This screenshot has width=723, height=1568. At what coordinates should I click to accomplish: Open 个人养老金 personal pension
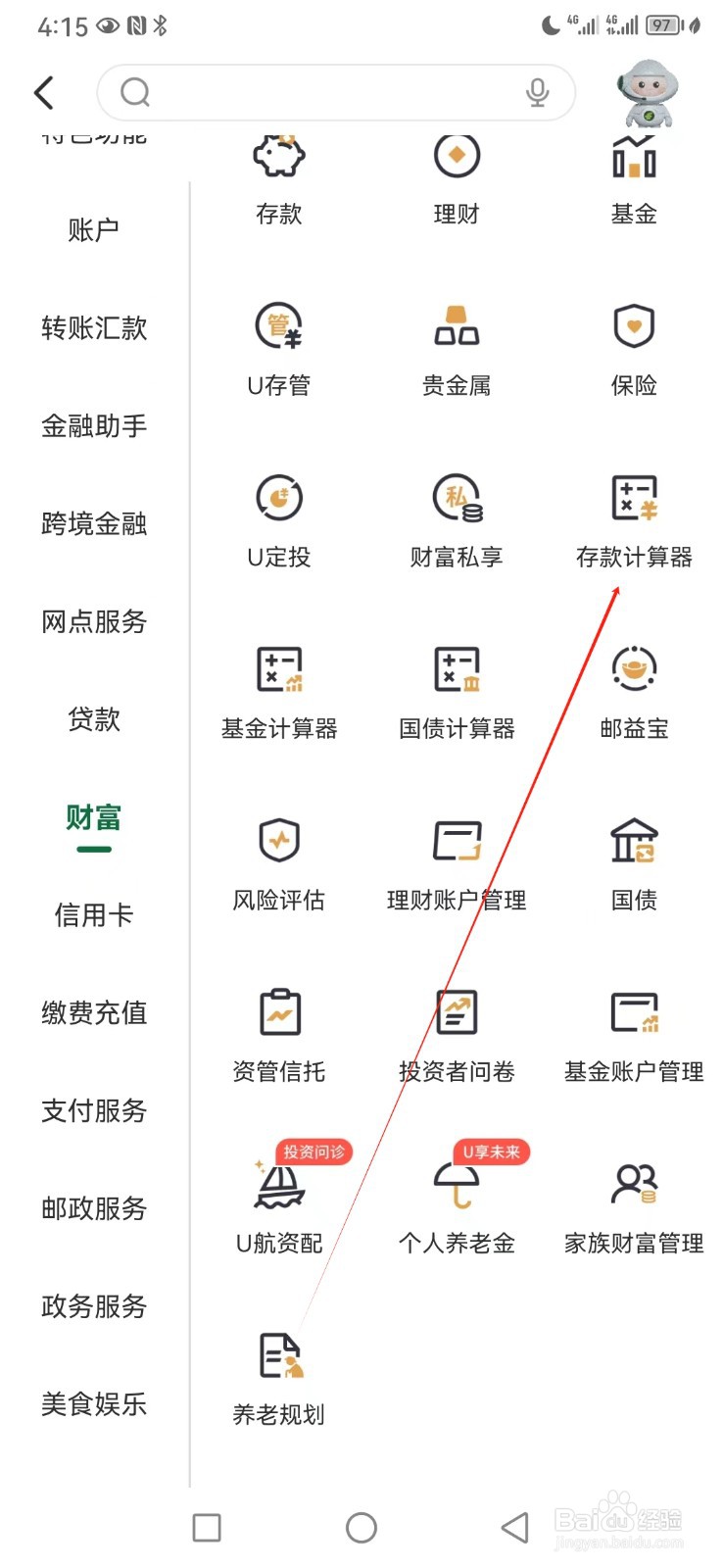456,1205
